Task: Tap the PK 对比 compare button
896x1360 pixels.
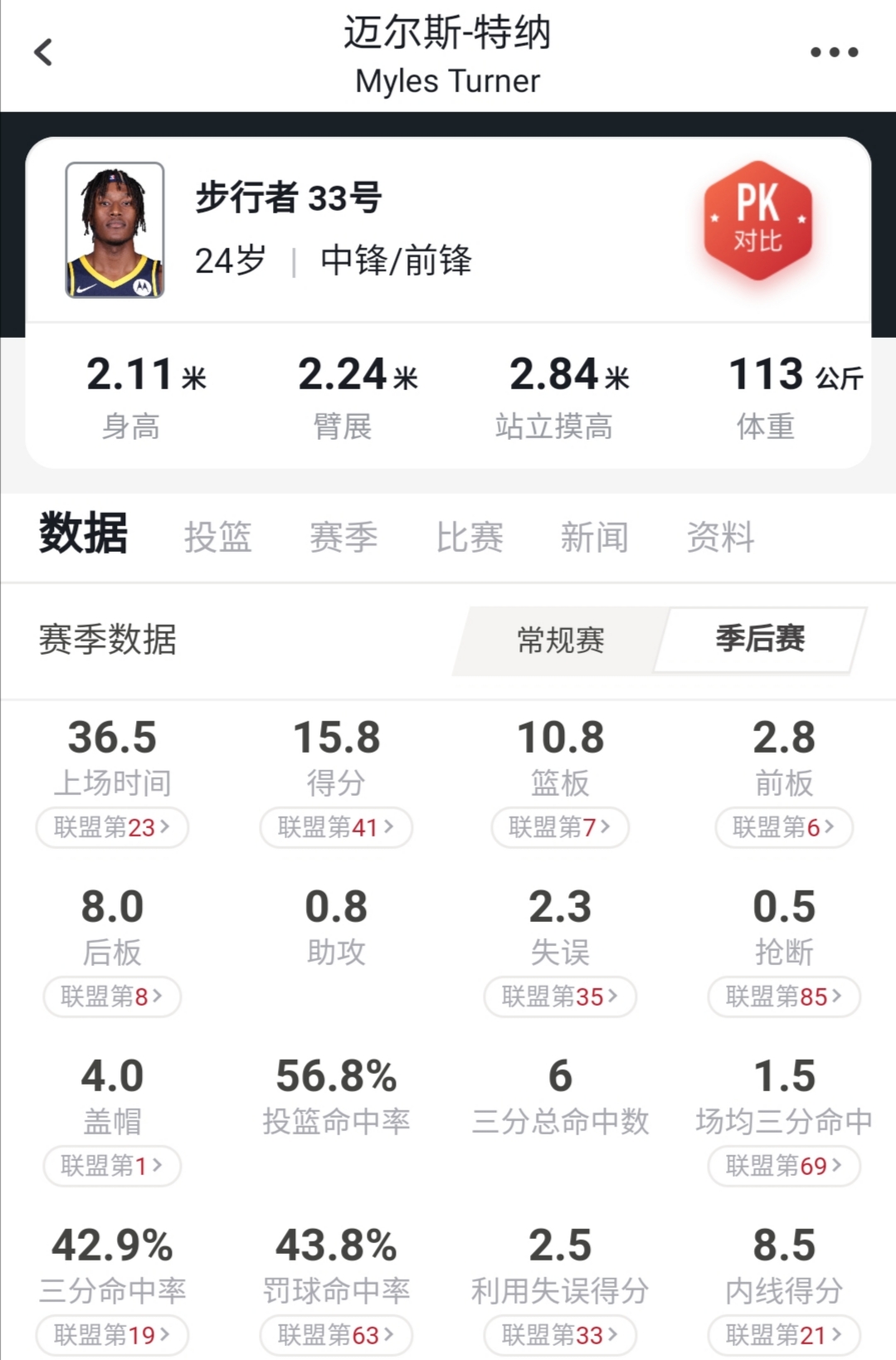Action: pyautogui.click(x=757, y=221)
